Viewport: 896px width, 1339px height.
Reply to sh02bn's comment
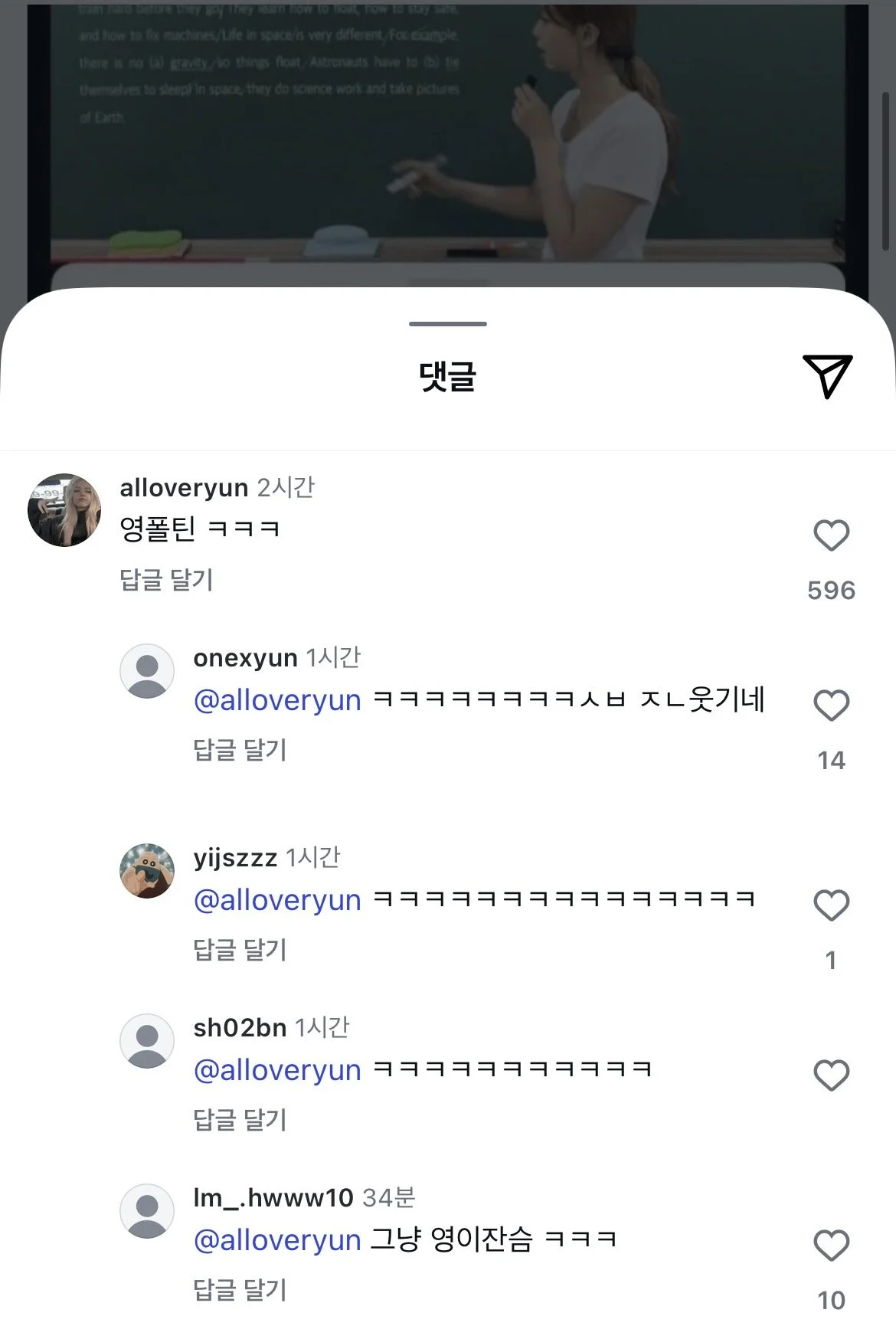tap(240, 1120)
